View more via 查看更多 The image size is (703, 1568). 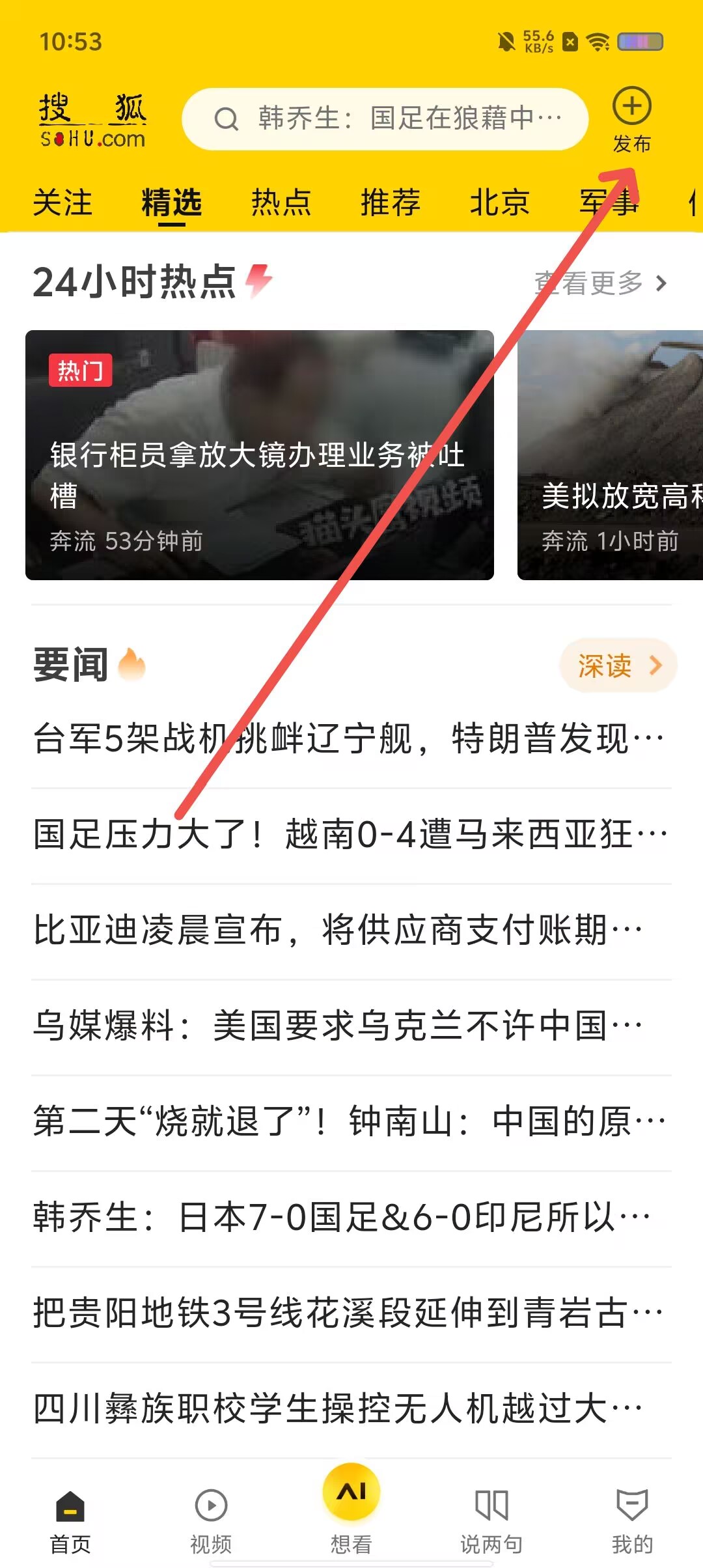pos(600,283)
